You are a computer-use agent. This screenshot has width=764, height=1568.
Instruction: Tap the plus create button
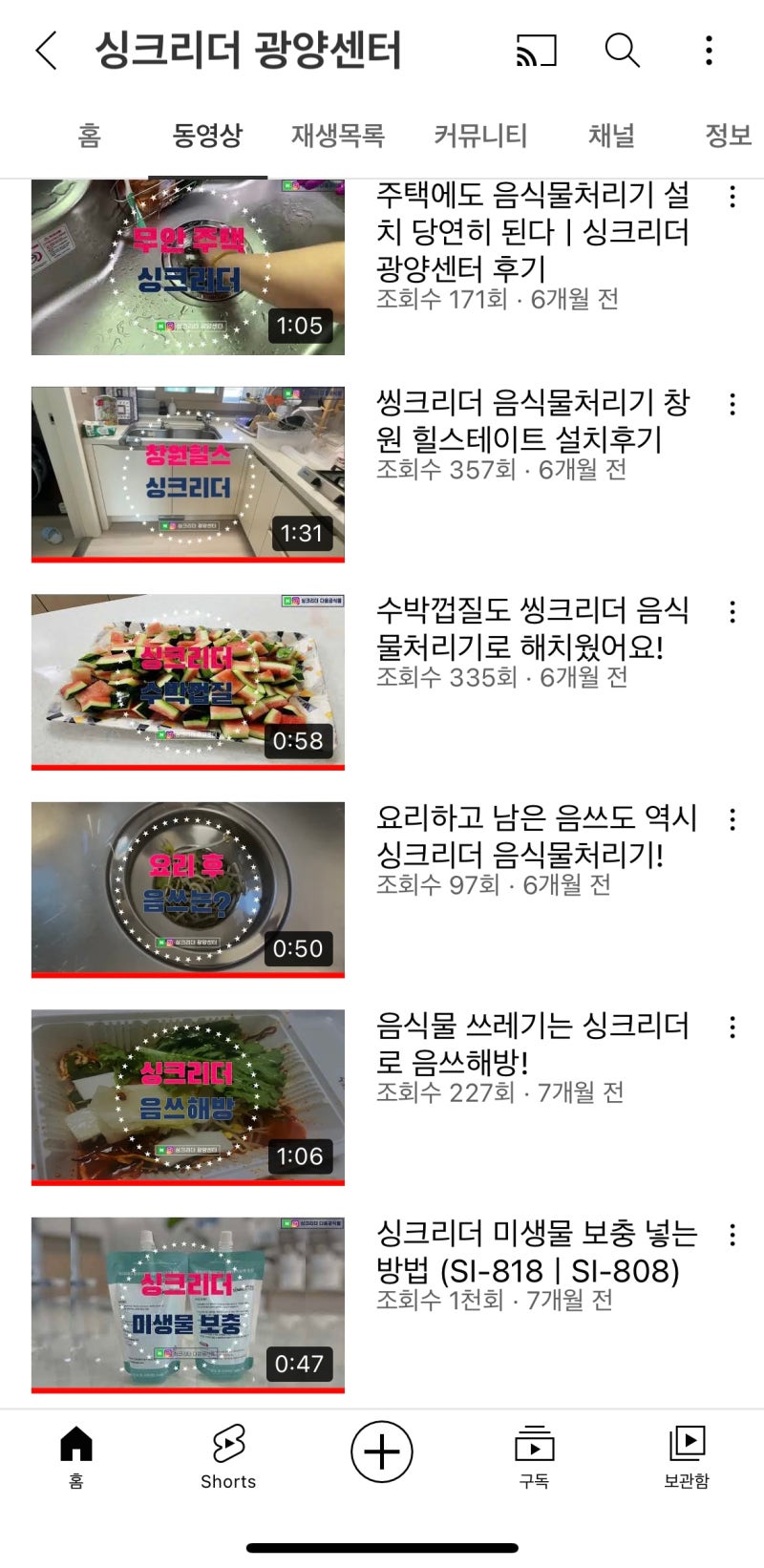click(x=381, y=1451)
